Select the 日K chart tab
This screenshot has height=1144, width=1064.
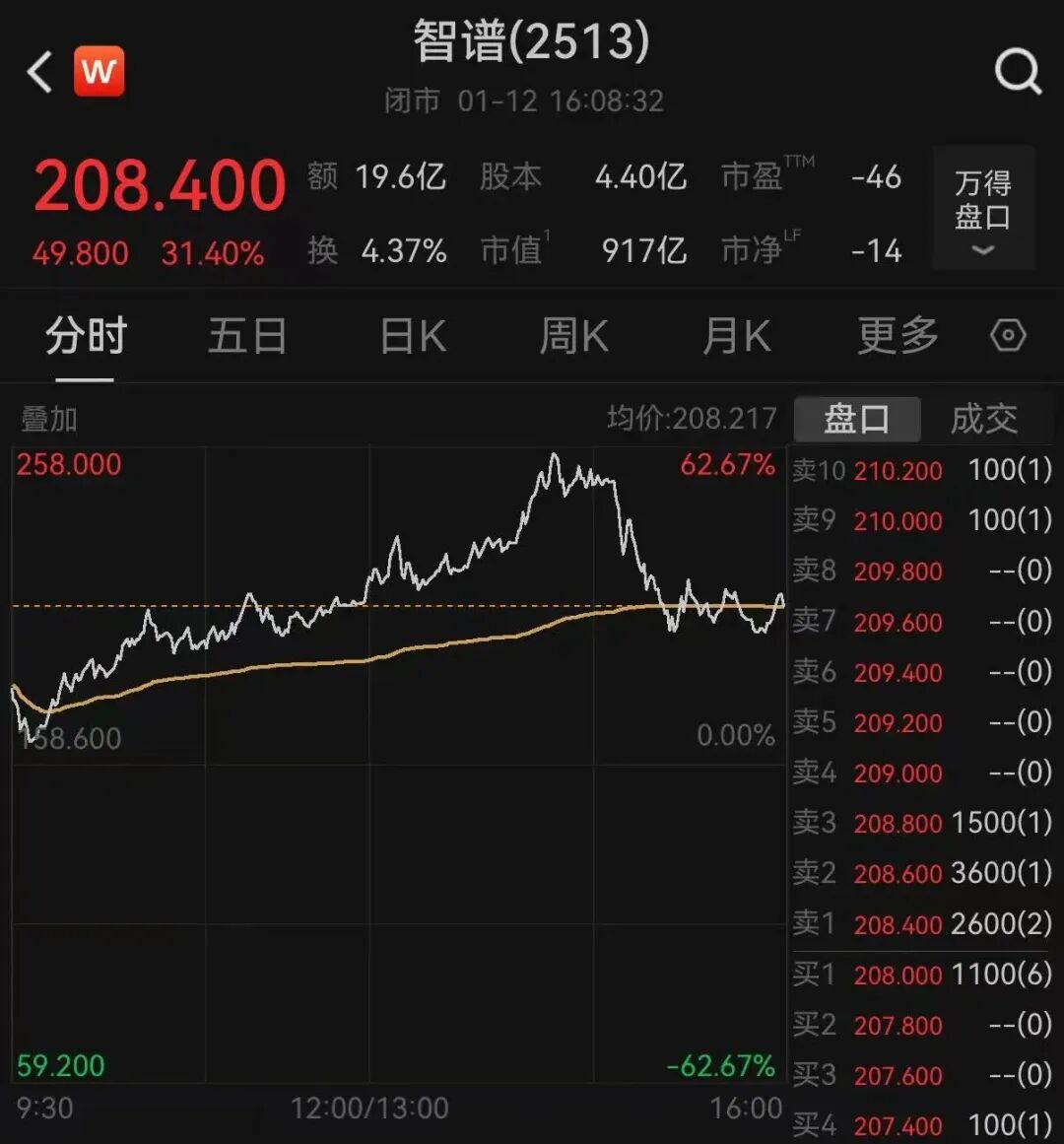pyautogui.click(x=413, y=337)
